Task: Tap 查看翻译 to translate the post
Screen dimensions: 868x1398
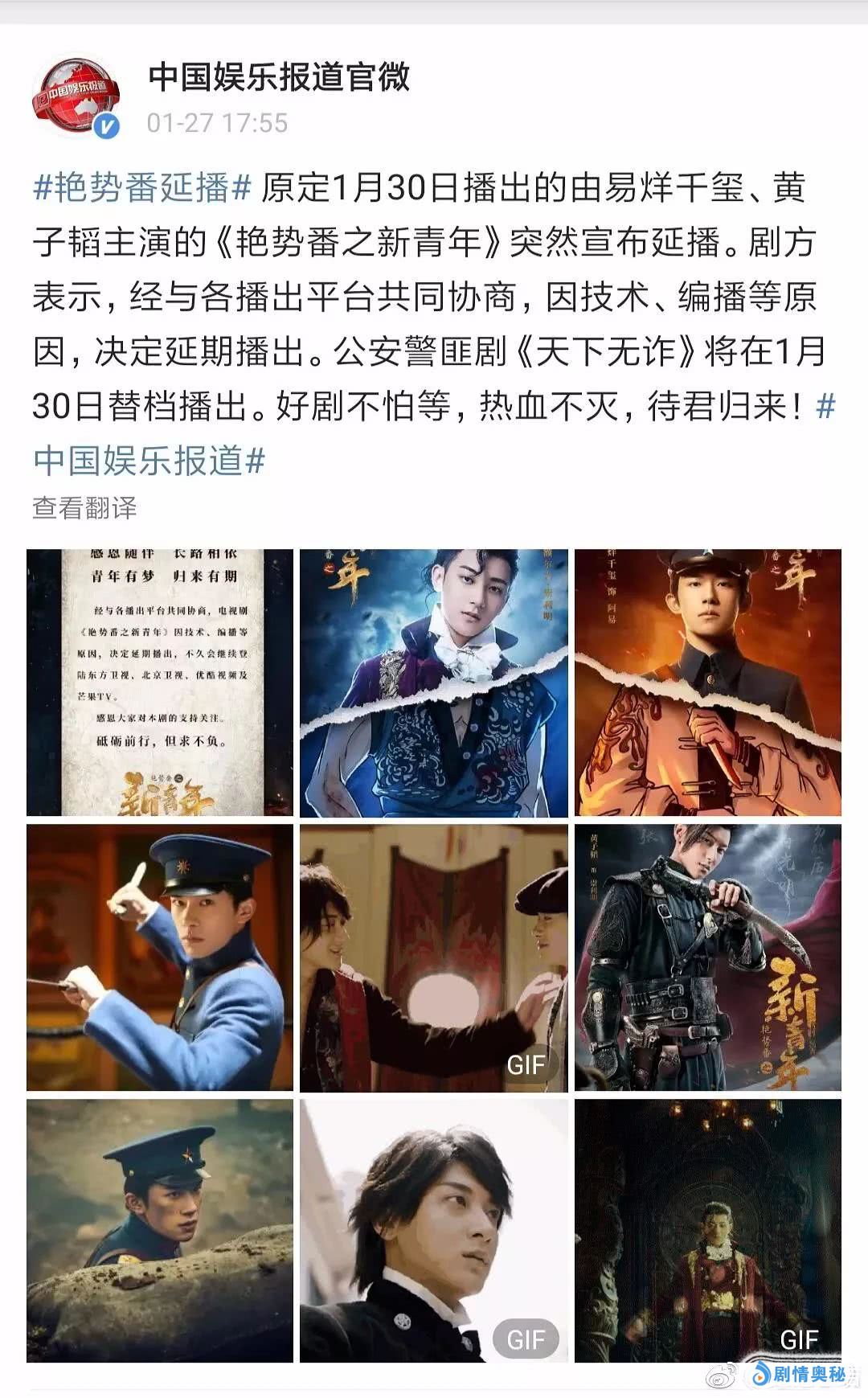Action: 84,507
